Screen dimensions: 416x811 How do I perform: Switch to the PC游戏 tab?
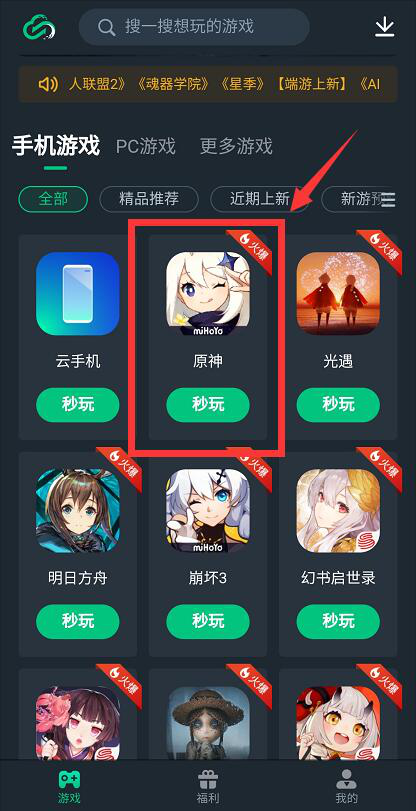pos(145,146)
